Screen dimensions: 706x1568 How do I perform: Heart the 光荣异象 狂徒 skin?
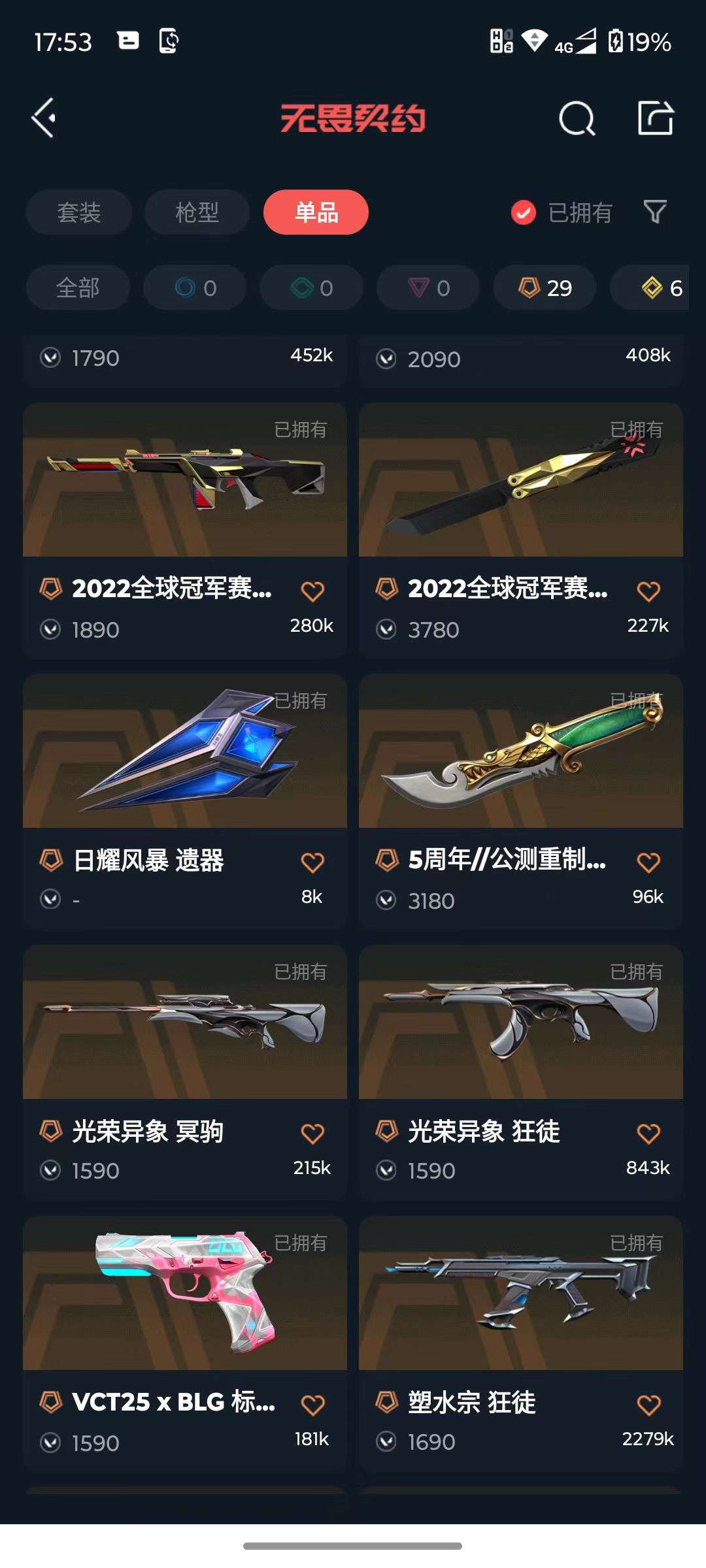[649, 1132]
